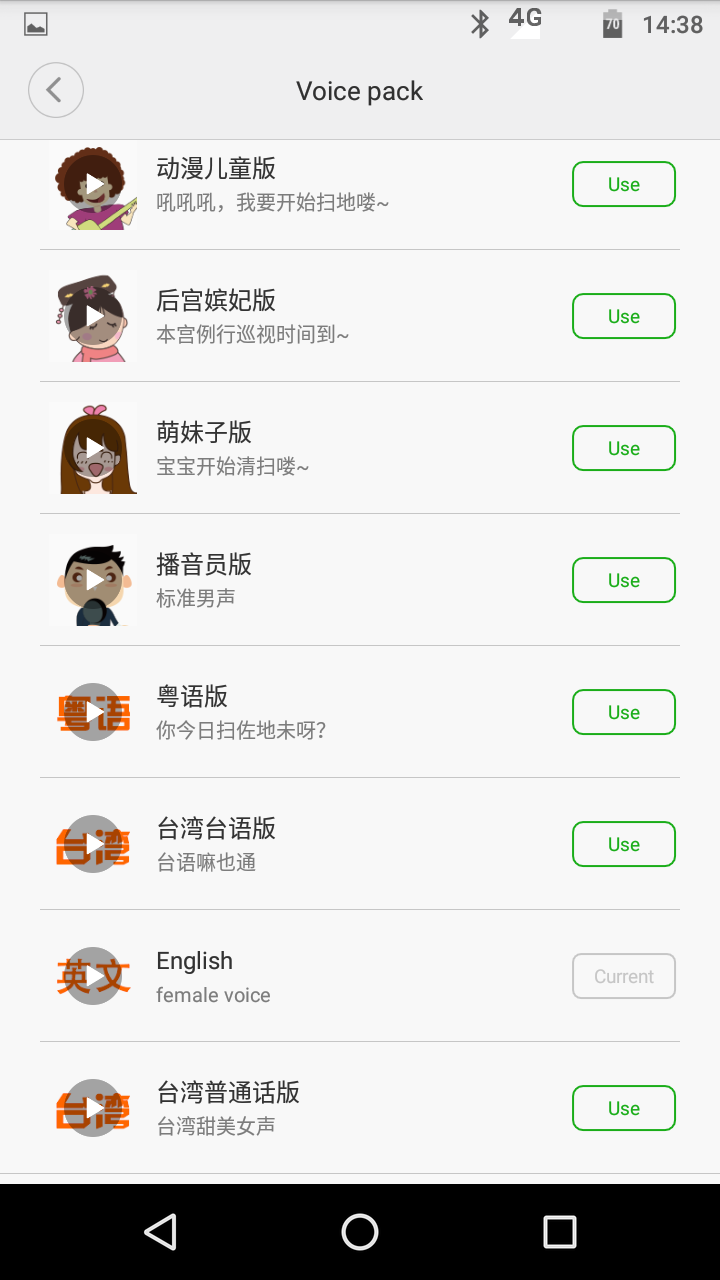
Task: Play preview of 动漫儿童版 voice
Action: coord(93,185)
